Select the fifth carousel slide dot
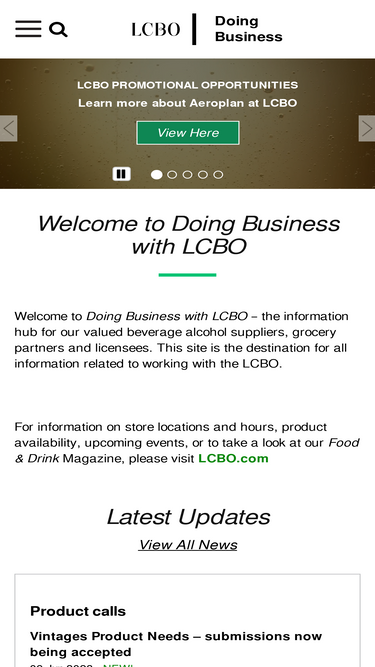375x667 pixels. 218,175
